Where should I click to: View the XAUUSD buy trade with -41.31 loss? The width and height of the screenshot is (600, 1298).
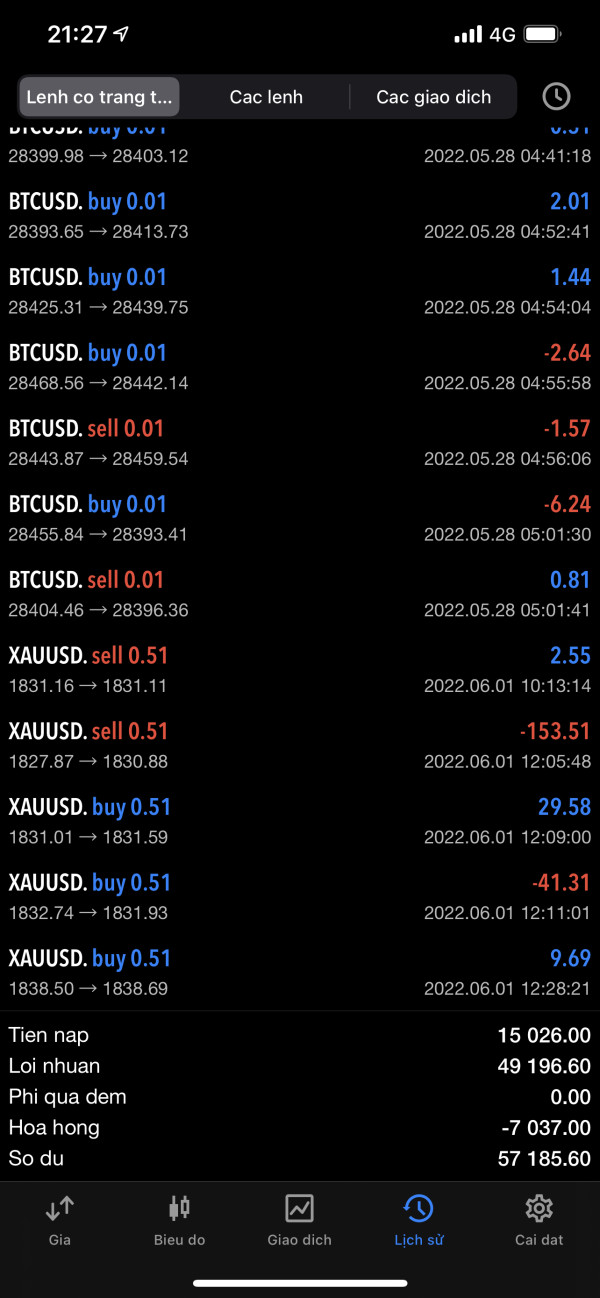(x=300, y=897)
